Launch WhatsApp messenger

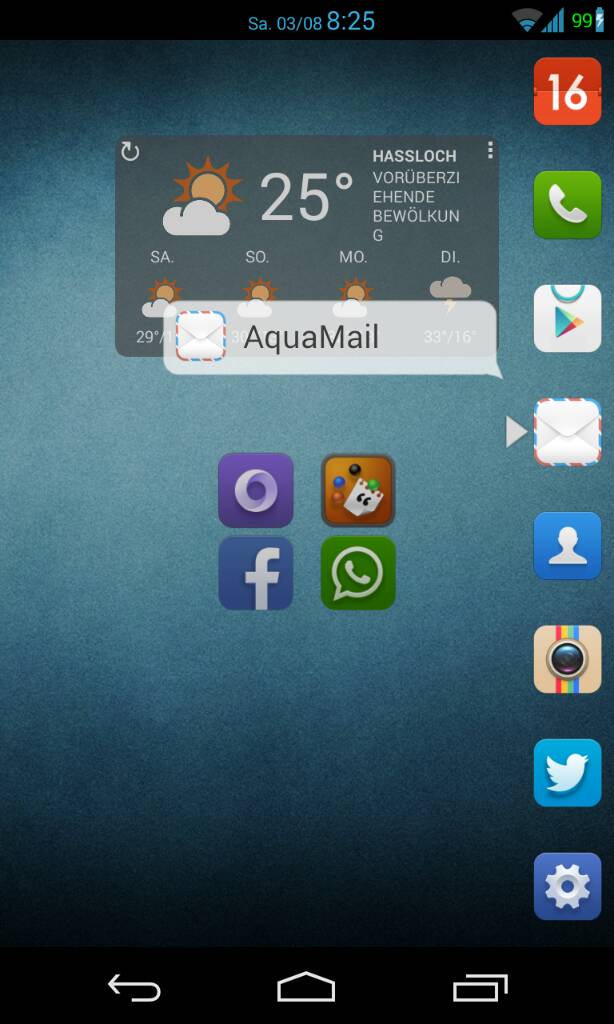358,573
